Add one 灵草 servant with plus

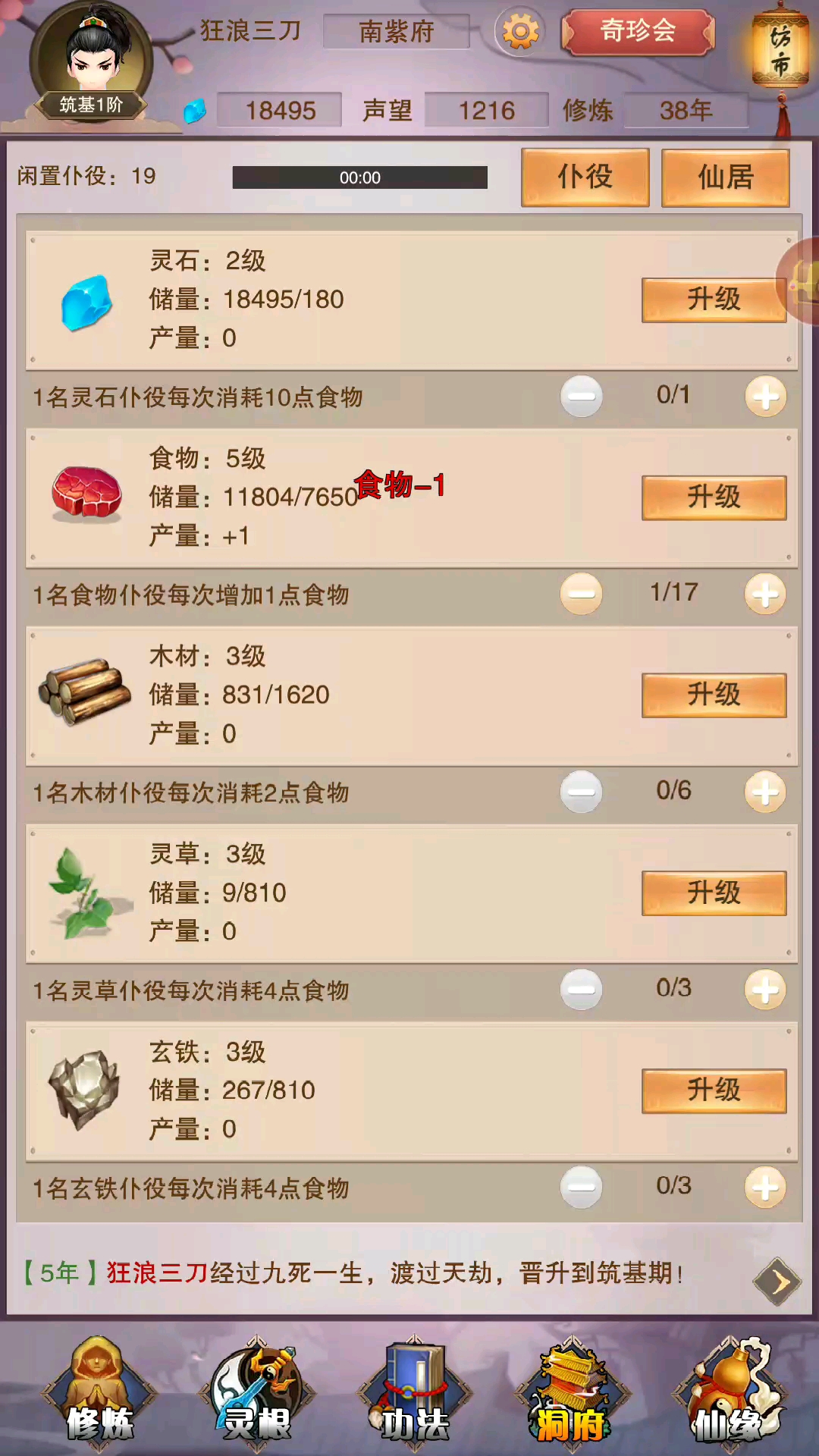coord(765,990)
